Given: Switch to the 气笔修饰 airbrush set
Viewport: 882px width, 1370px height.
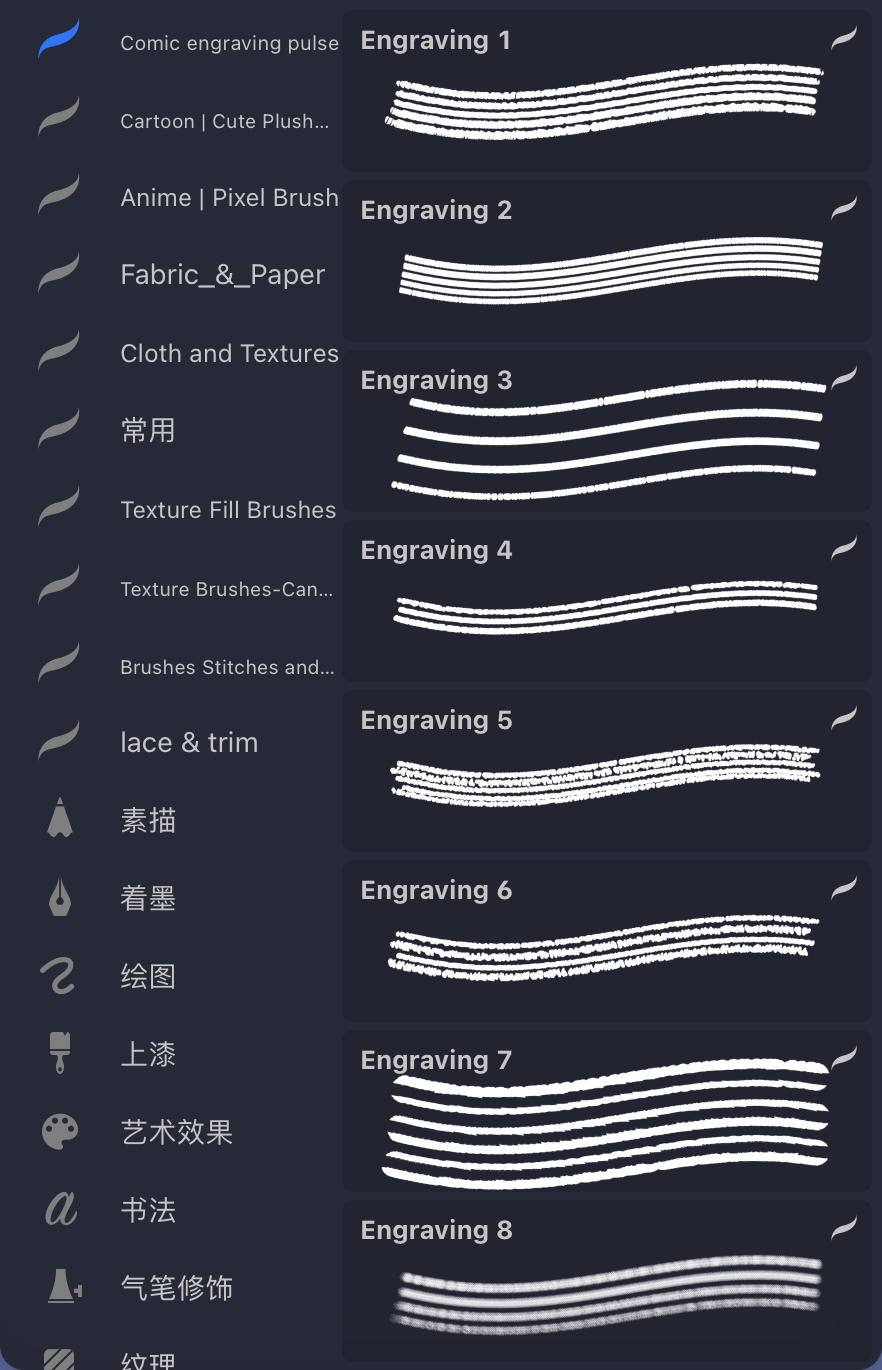Looking at the screenshot, I should tap(176, 1288).
